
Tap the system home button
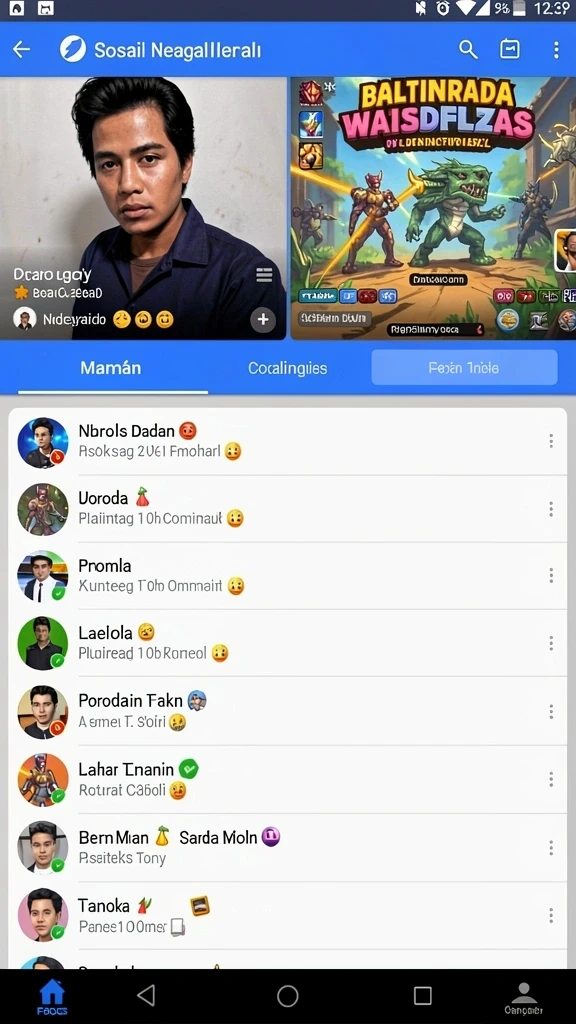(x=288, y=996)
